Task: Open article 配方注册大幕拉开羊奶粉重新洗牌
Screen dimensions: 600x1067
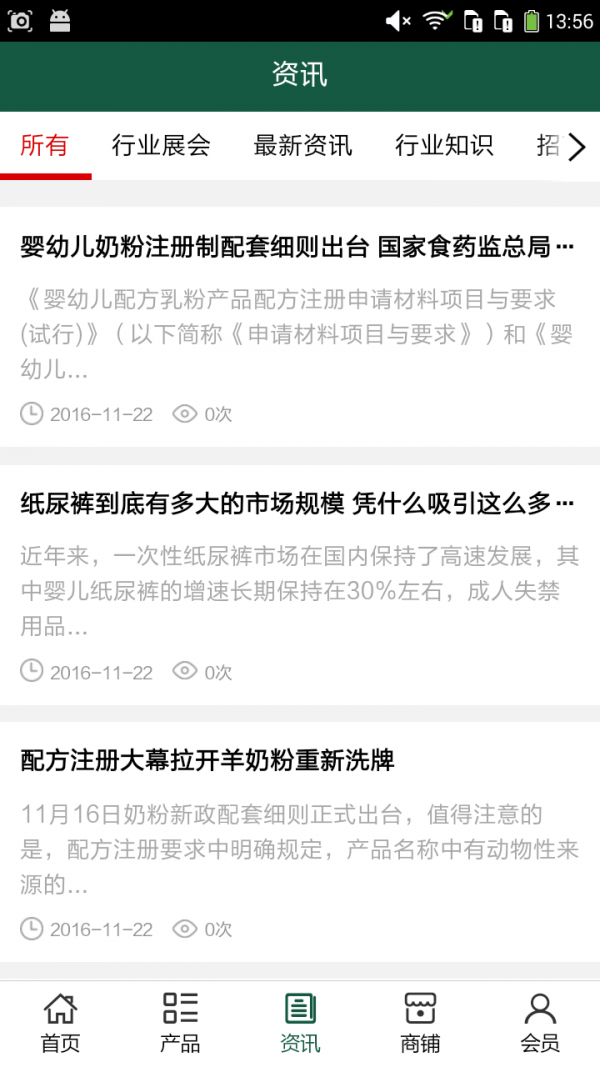Action: (208, 761)
